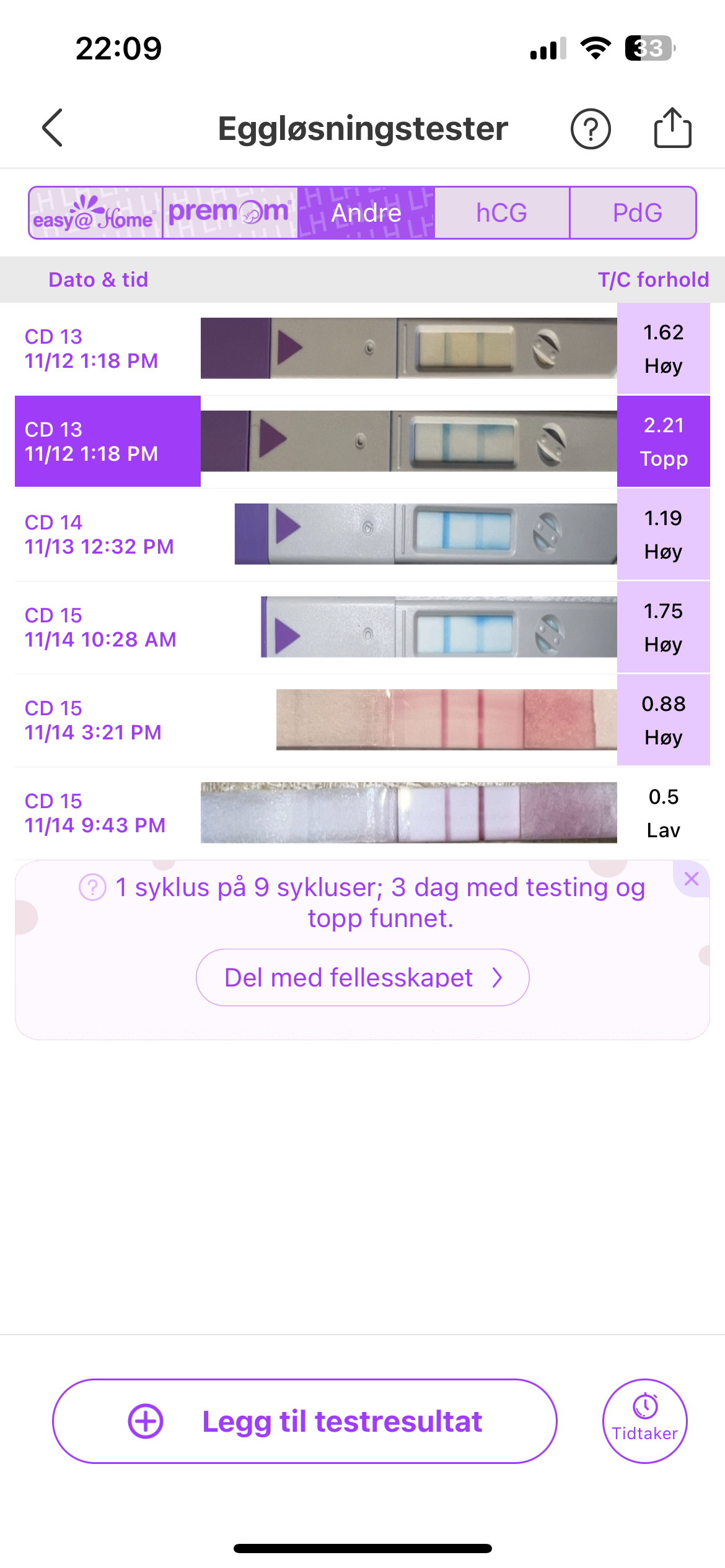Switch to the Premom tab
The width and height of the screenshot is (725, 1568).
(230, 213)
